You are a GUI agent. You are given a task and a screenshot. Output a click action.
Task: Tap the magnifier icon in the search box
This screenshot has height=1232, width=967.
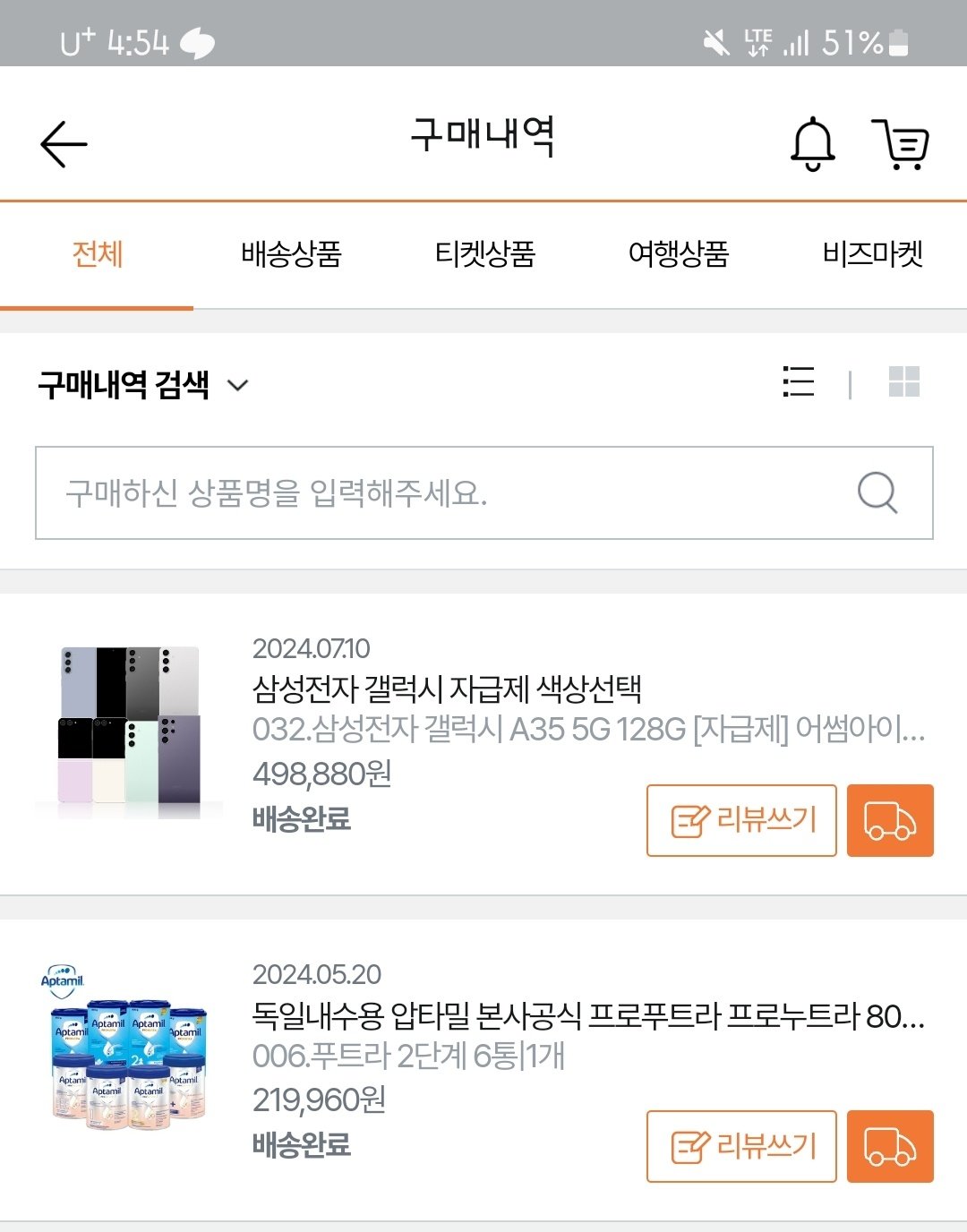(x=877, y=492)
